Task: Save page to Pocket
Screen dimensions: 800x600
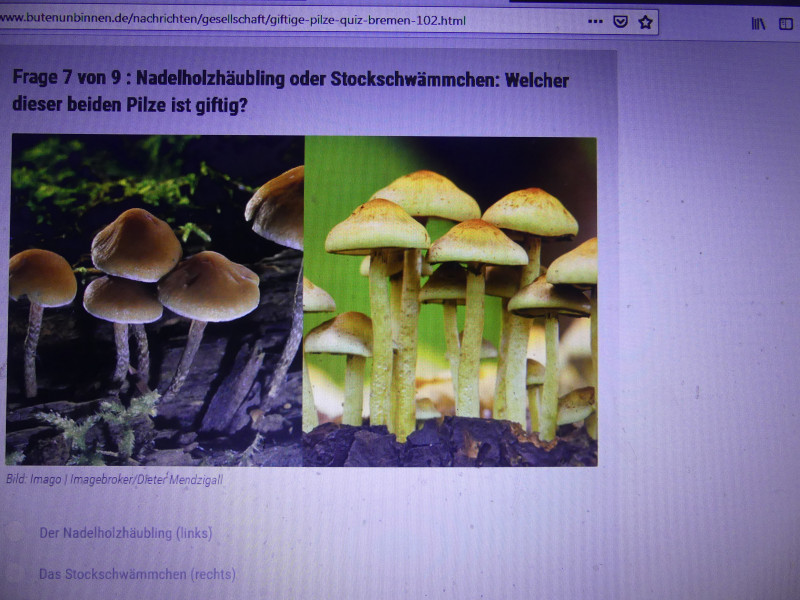Action: coord(620,21)
